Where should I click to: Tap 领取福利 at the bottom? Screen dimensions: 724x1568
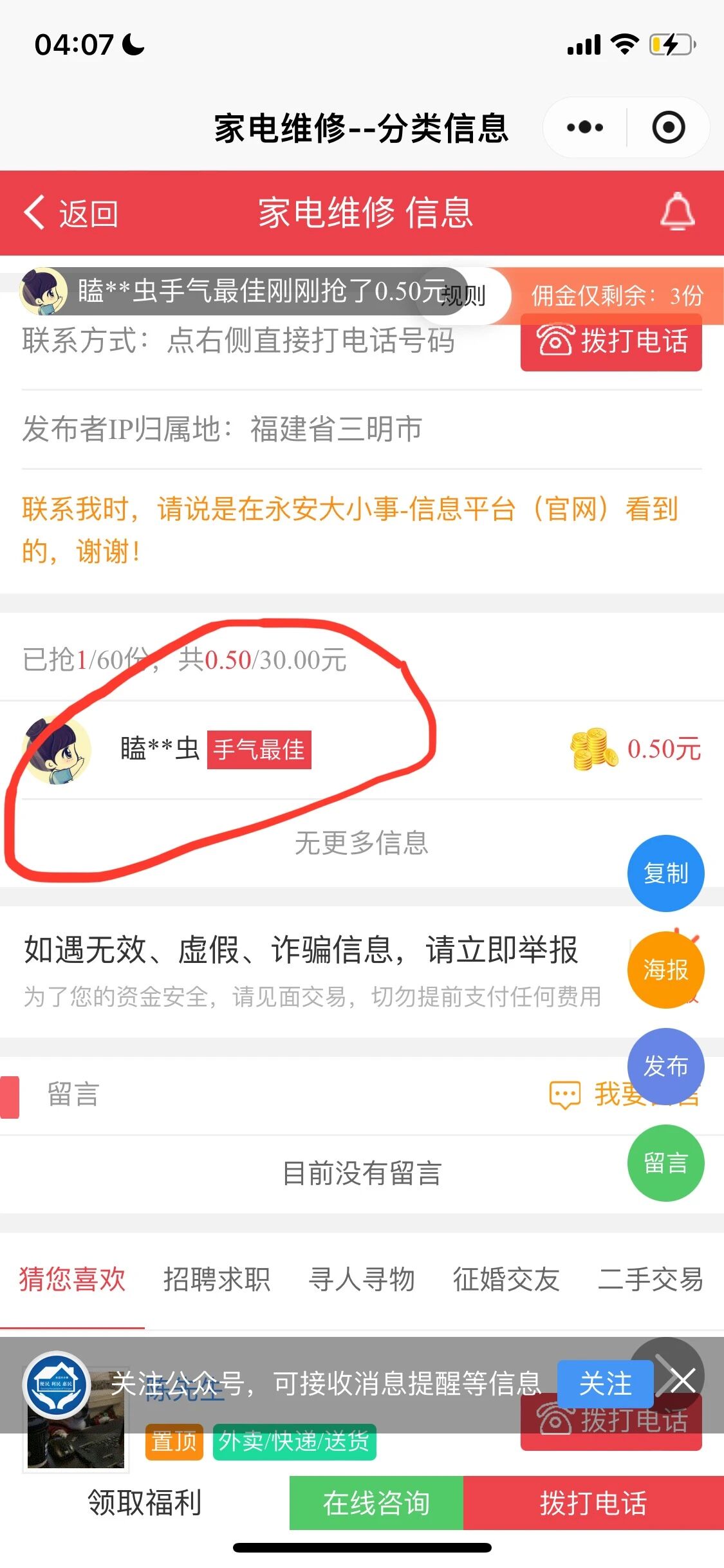(145, 1502)
